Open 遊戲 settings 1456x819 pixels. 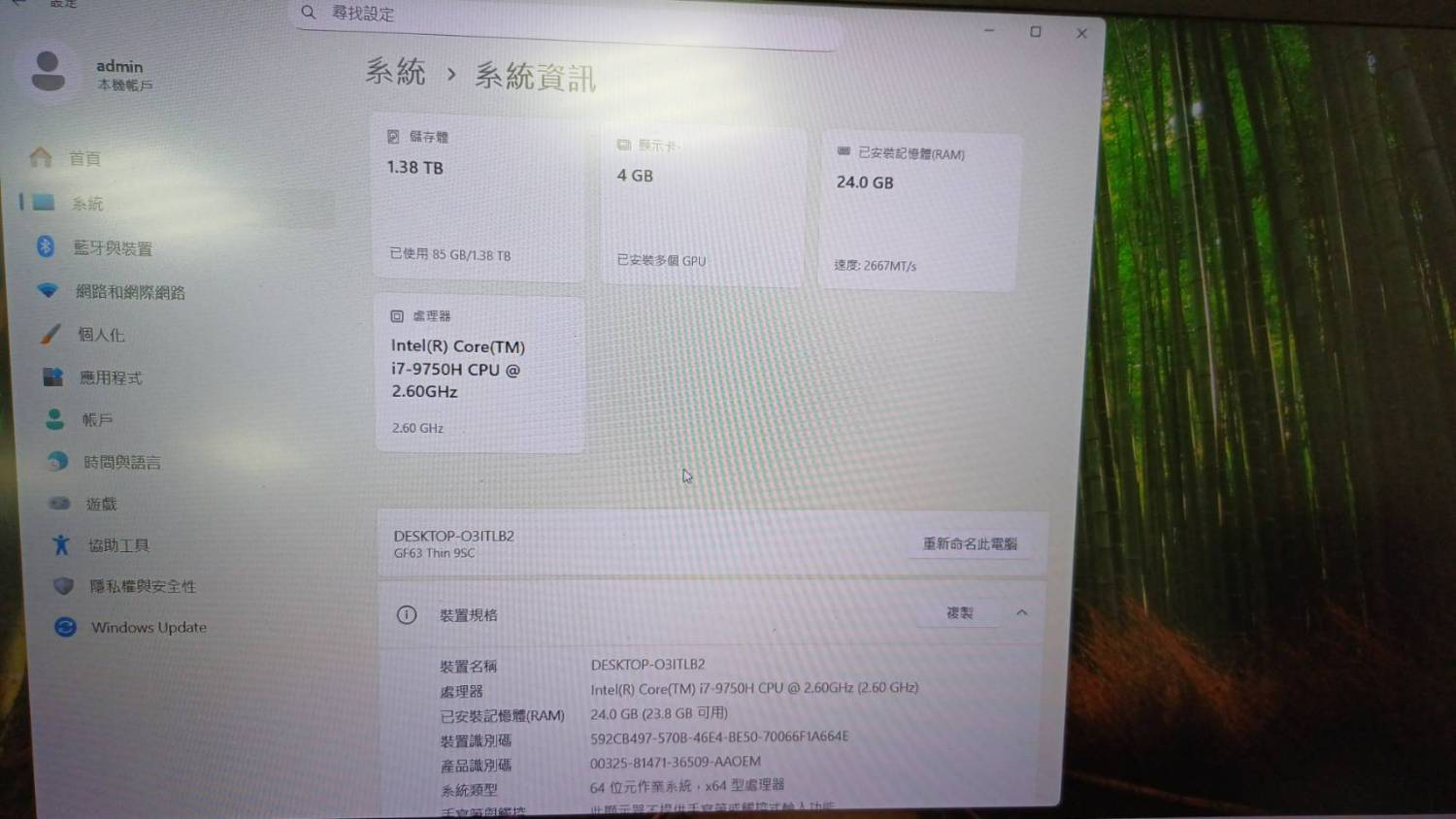point(101,505)
